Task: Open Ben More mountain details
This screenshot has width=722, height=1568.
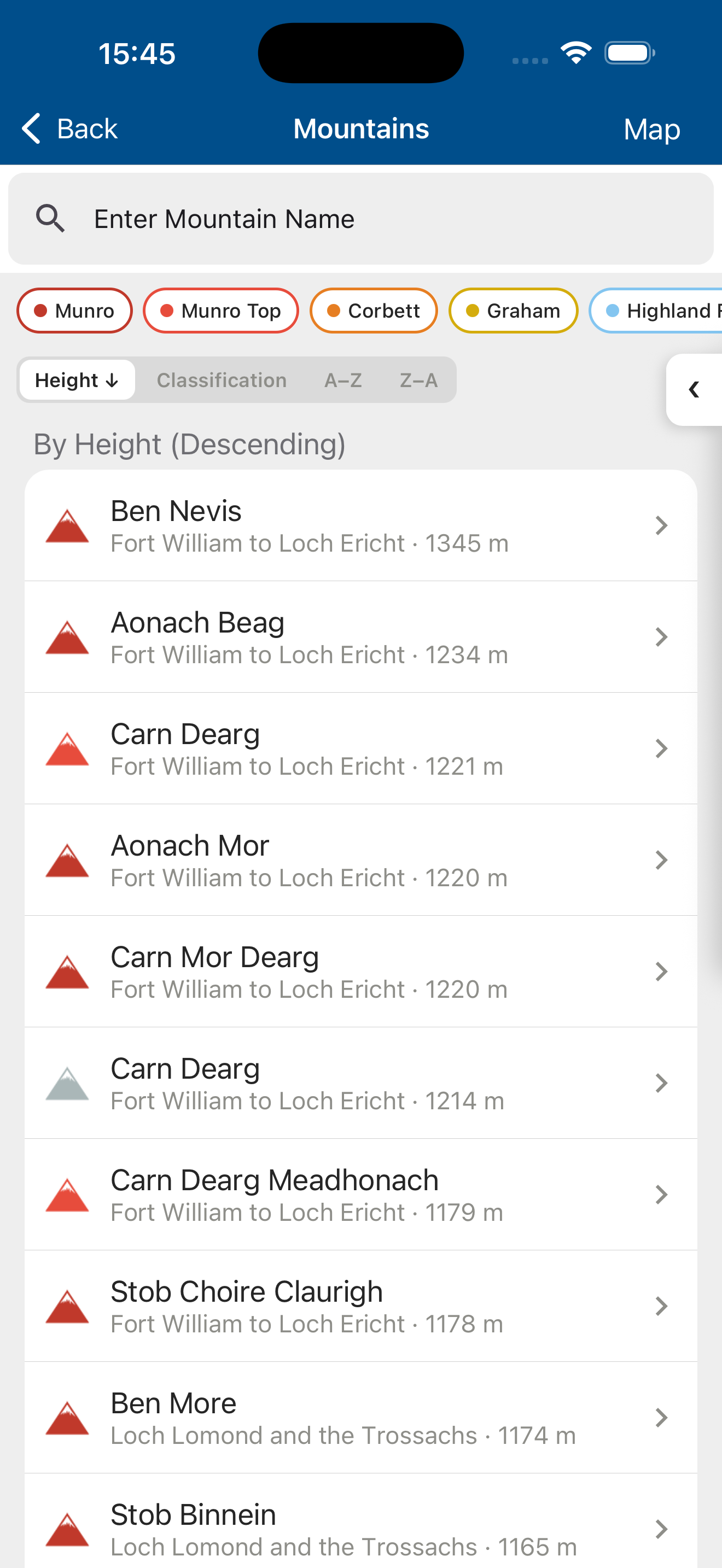Action: [x=360, y=1417]
